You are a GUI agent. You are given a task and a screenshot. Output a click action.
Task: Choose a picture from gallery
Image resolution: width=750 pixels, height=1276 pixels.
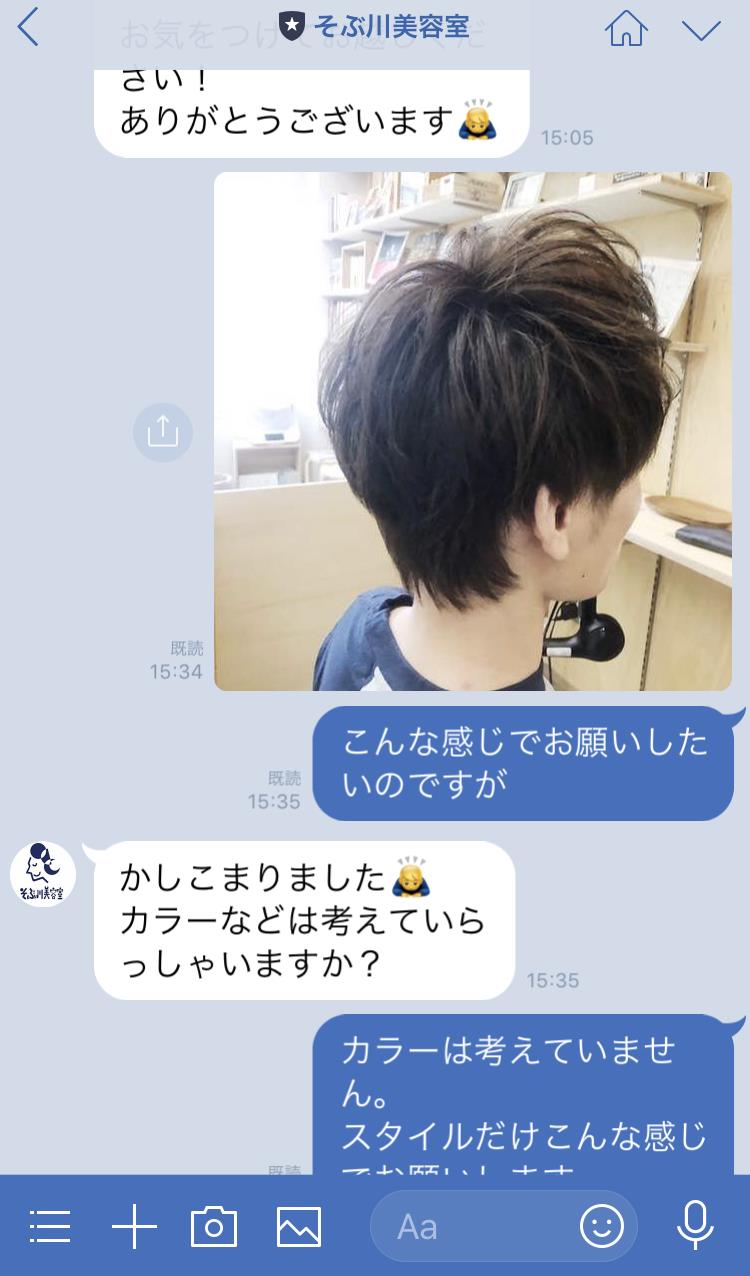298,1226
